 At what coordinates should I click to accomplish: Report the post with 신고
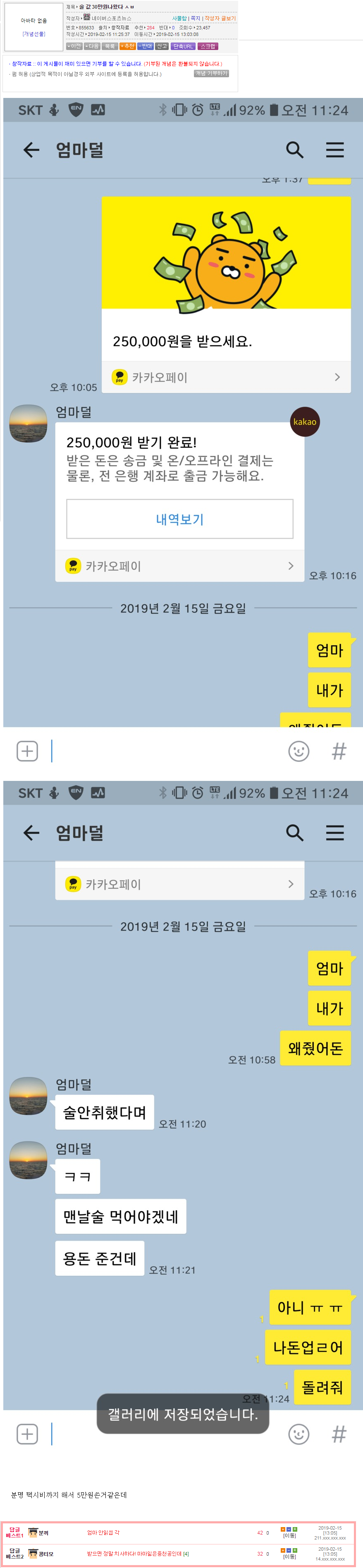161,46
